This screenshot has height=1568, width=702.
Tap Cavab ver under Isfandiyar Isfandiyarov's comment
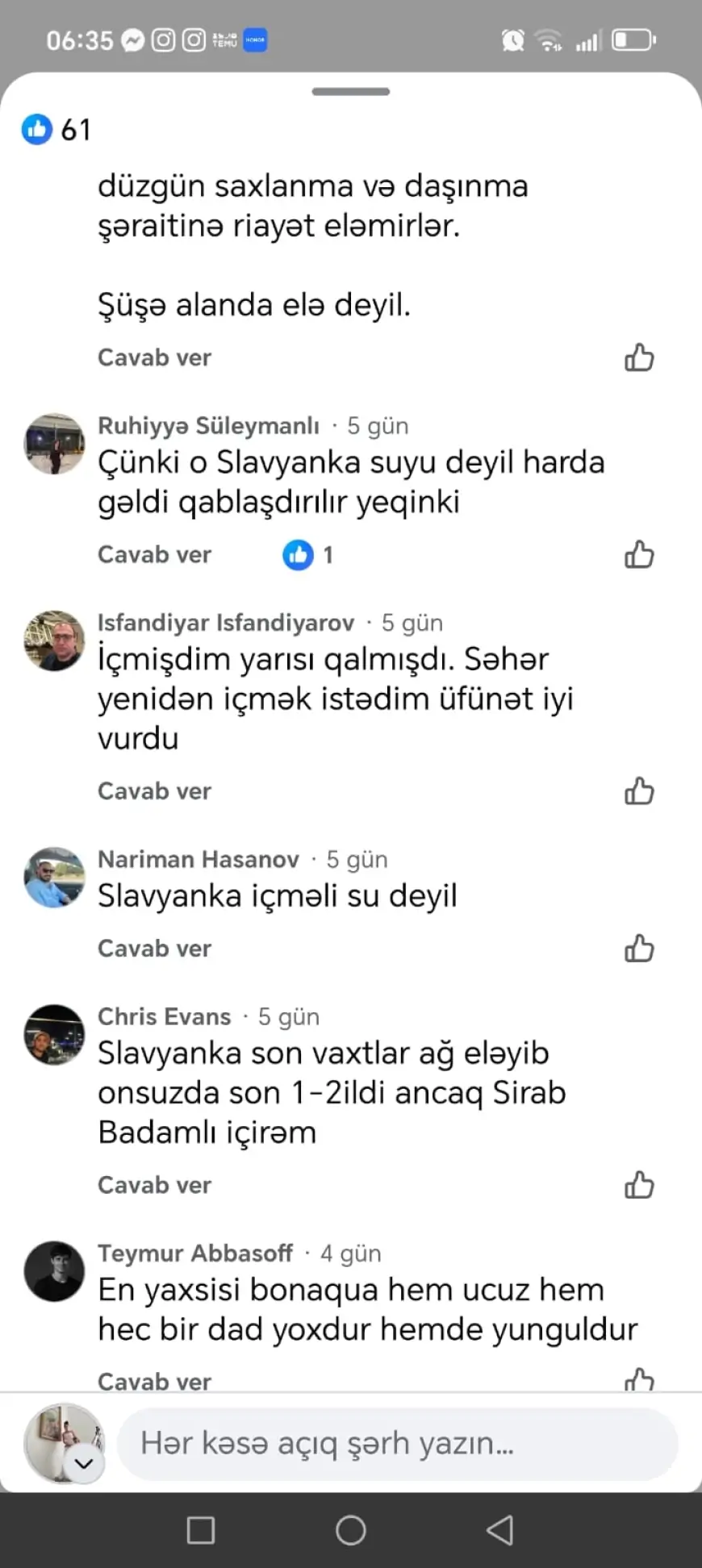pyautogui.click(x=154, y=791)
